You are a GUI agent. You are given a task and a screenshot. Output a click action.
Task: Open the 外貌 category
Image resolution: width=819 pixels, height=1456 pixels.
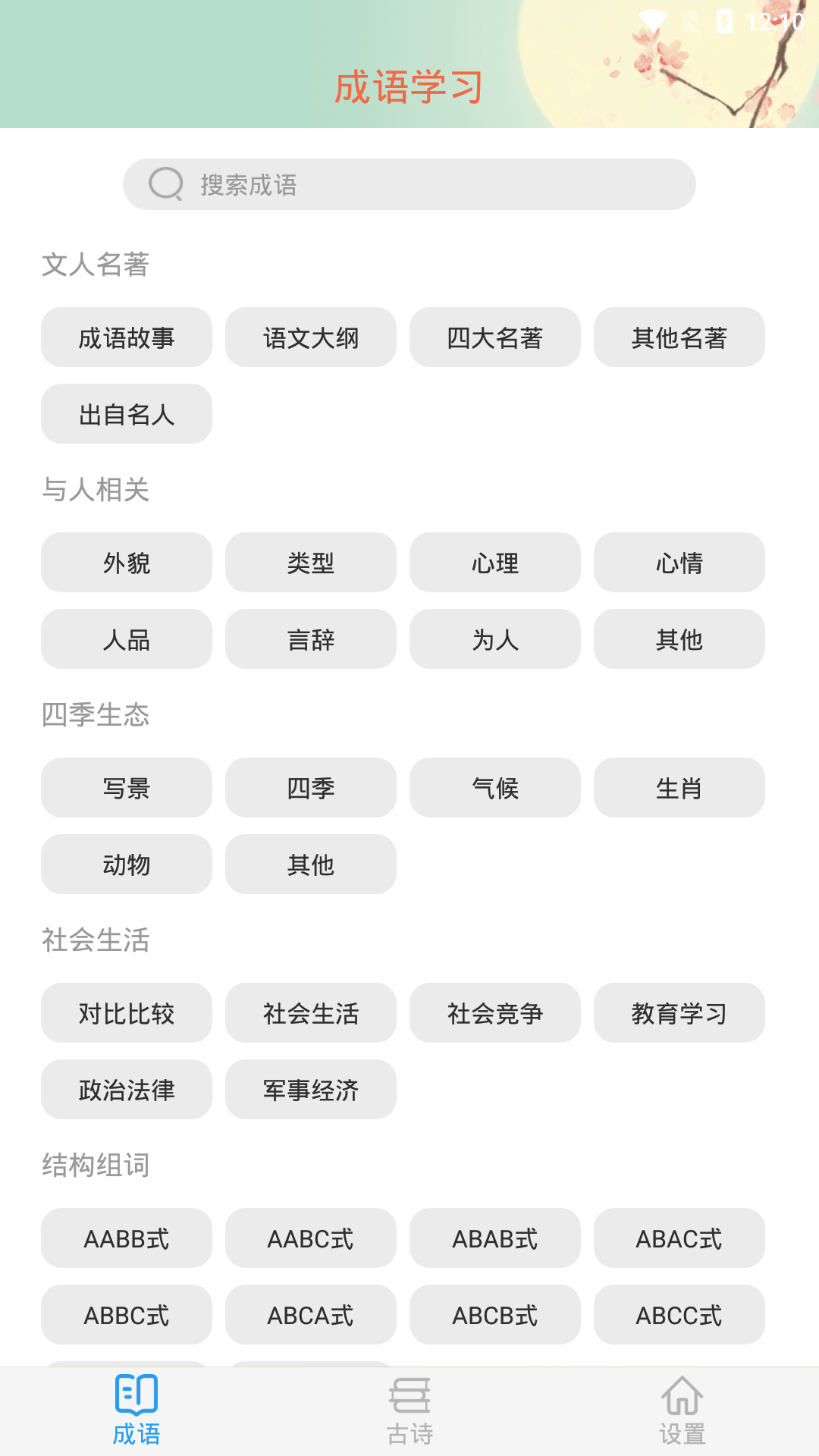pos(126,563)
